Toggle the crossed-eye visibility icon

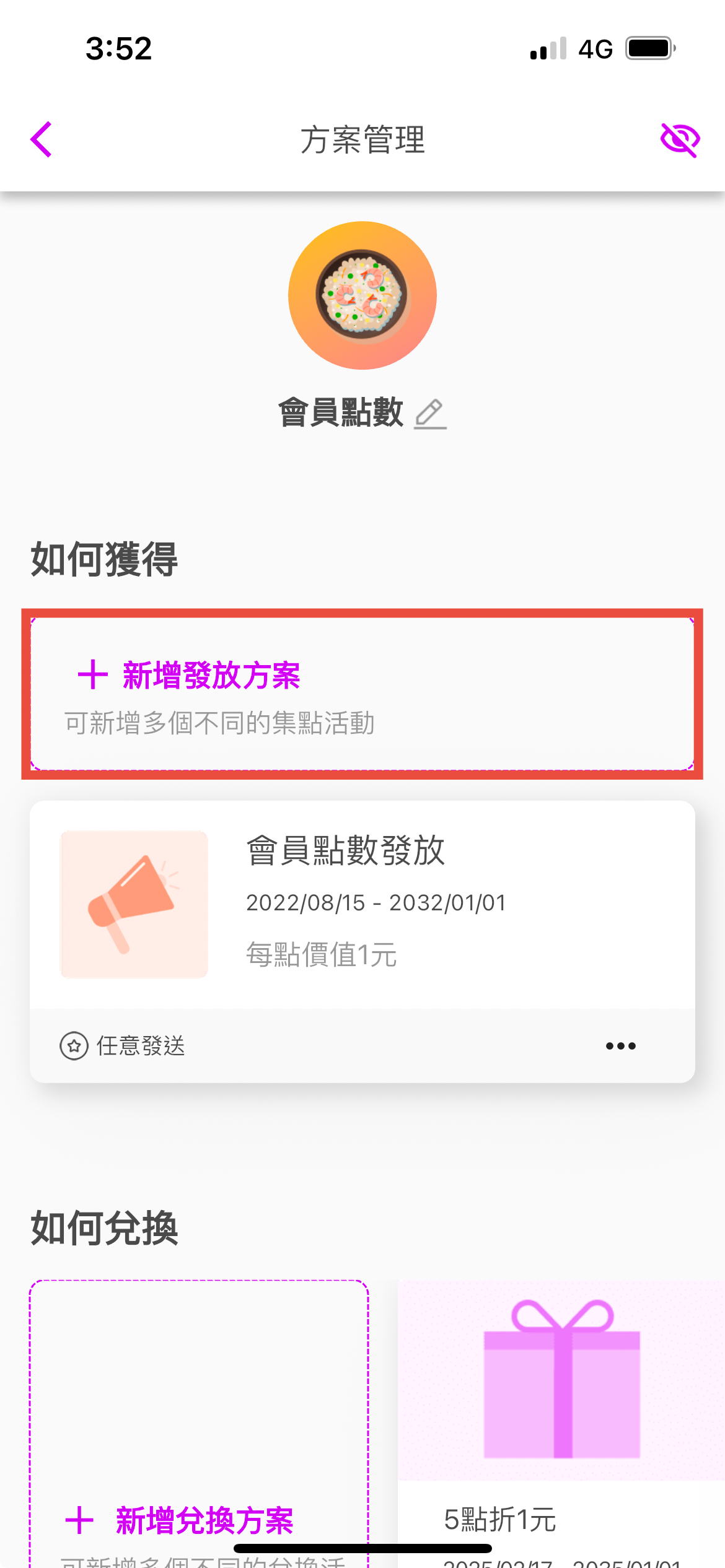680,140
